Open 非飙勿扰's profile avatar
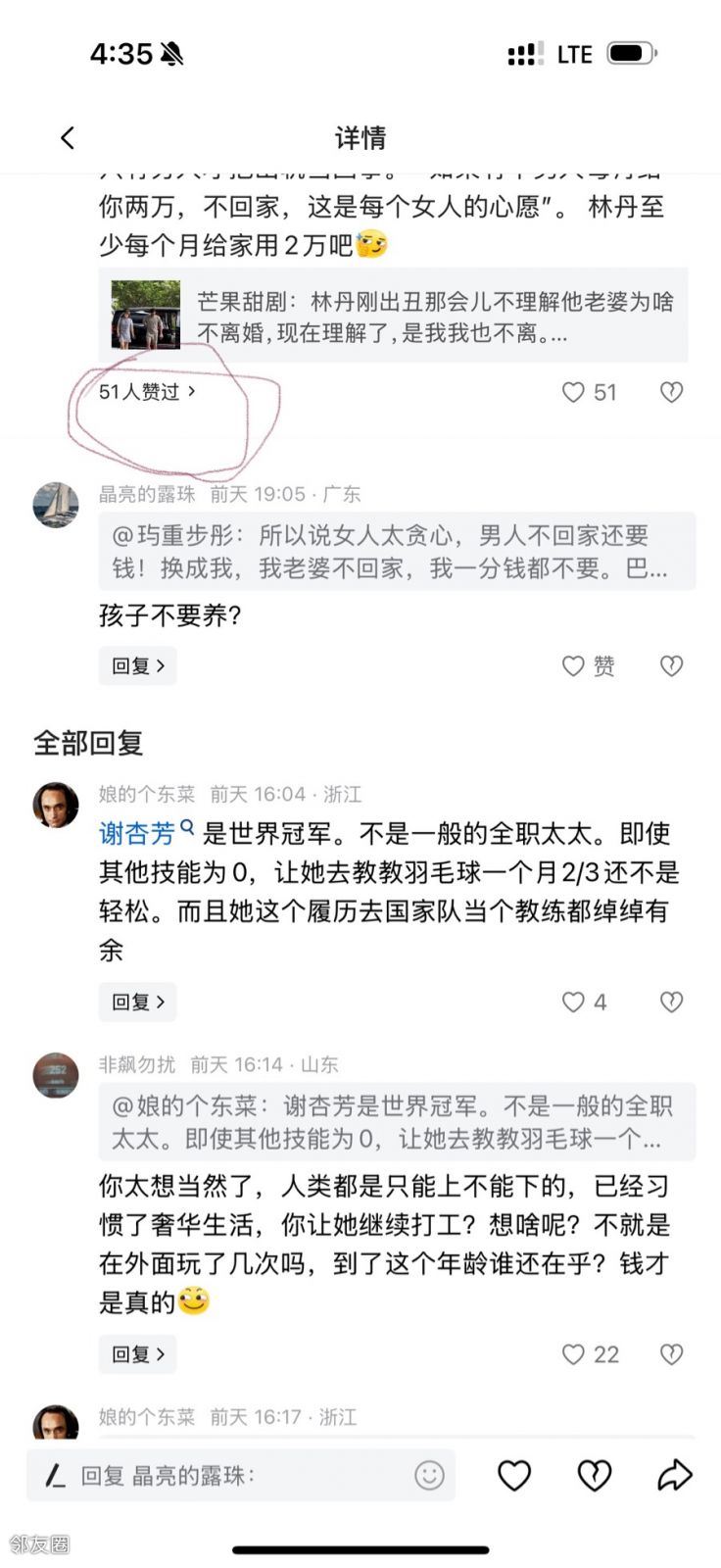Image resolution: width=721 pixels, height=1568 pixels. coord(56,1076)
